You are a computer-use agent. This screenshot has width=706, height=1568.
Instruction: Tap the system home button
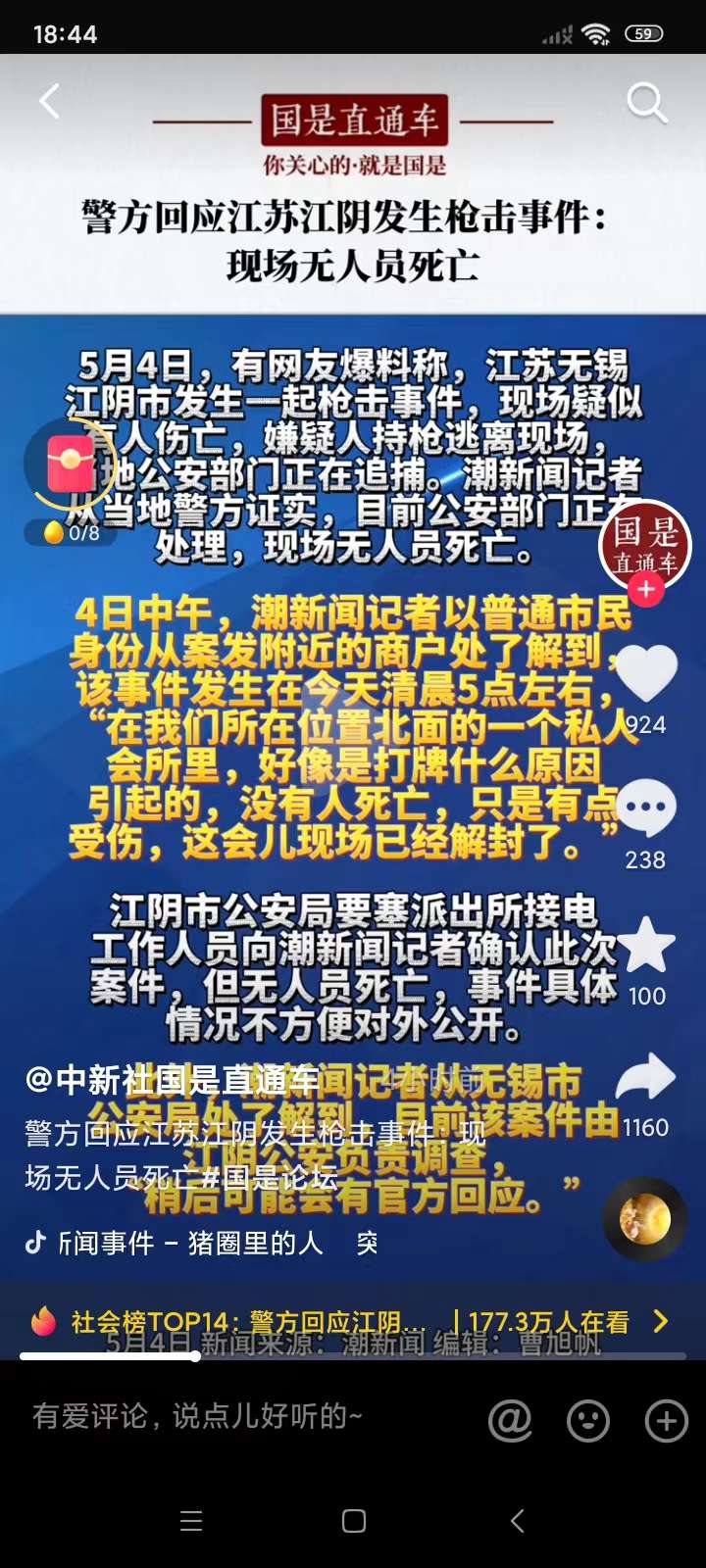(x=353, y=1521)
